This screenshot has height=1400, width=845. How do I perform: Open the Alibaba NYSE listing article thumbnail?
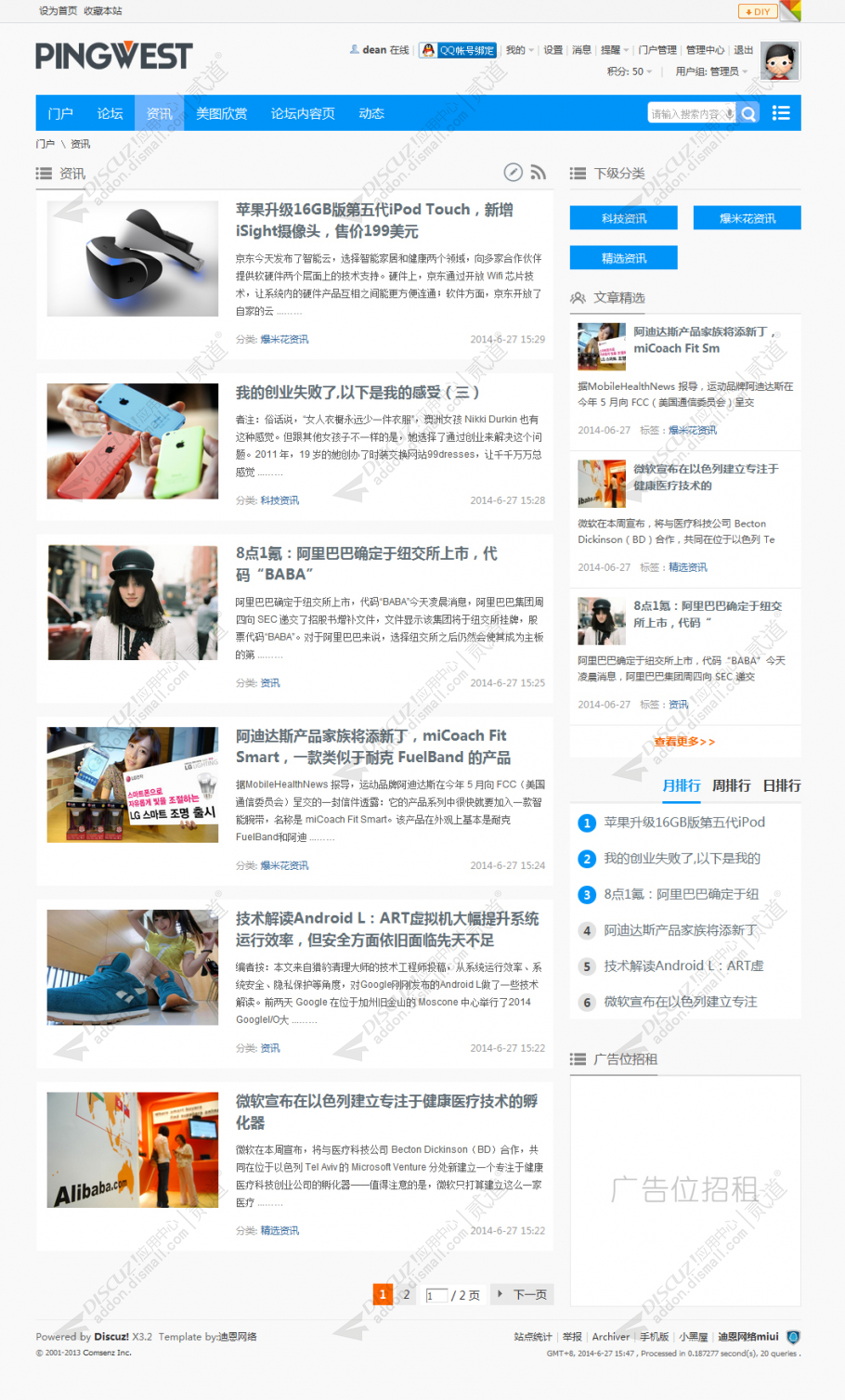pos(133,603)
